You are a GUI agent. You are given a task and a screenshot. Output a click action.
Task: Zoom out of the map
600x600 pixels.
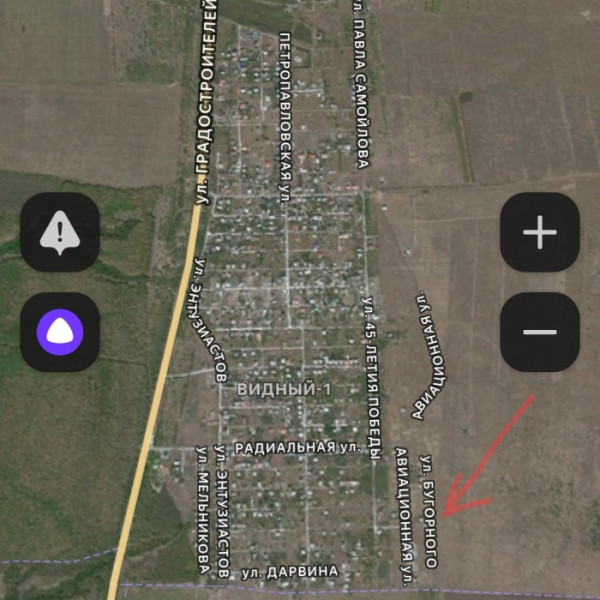(x=540, y=332)
